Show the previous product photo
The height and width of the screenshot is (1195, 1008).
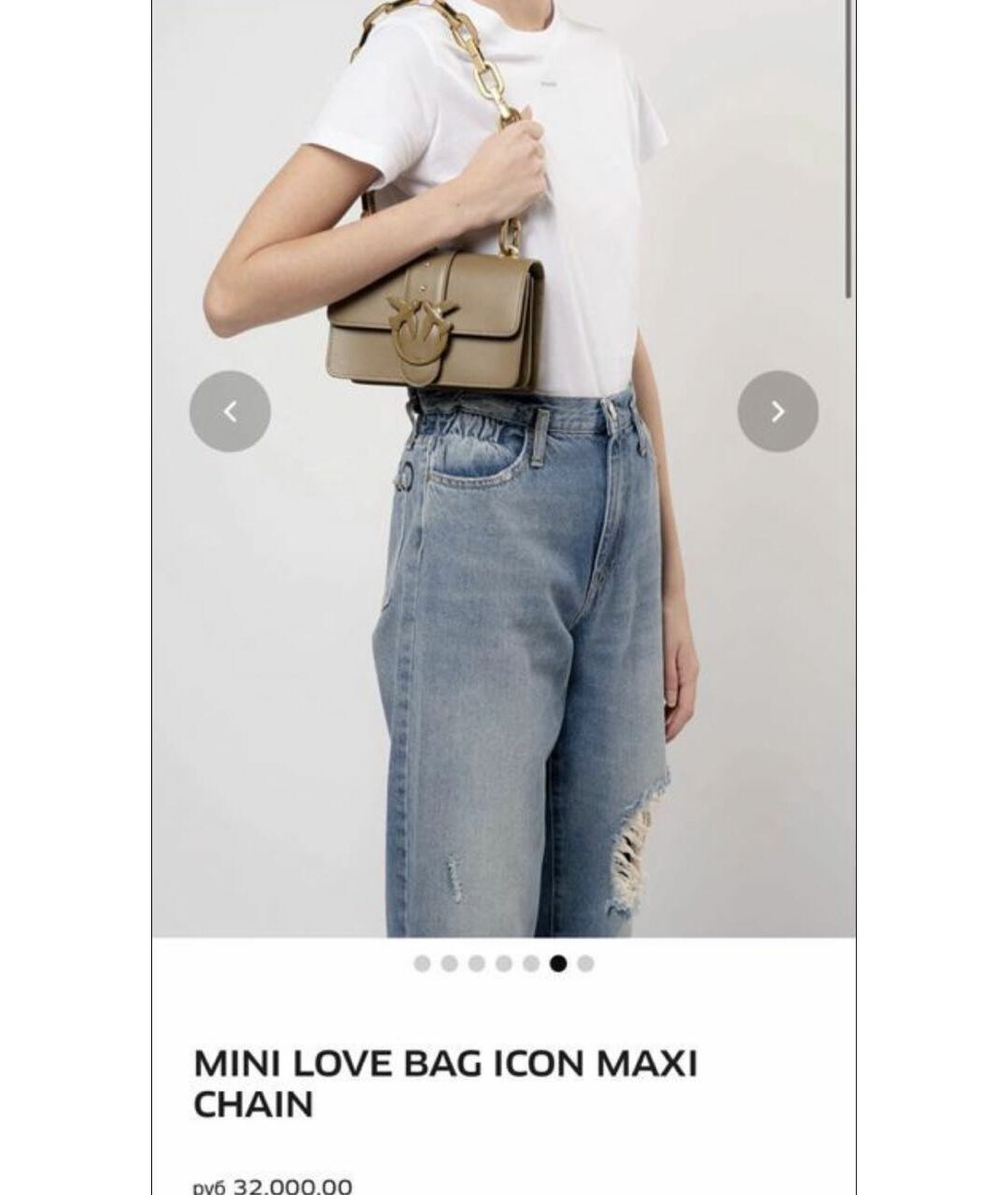[230, 412]
